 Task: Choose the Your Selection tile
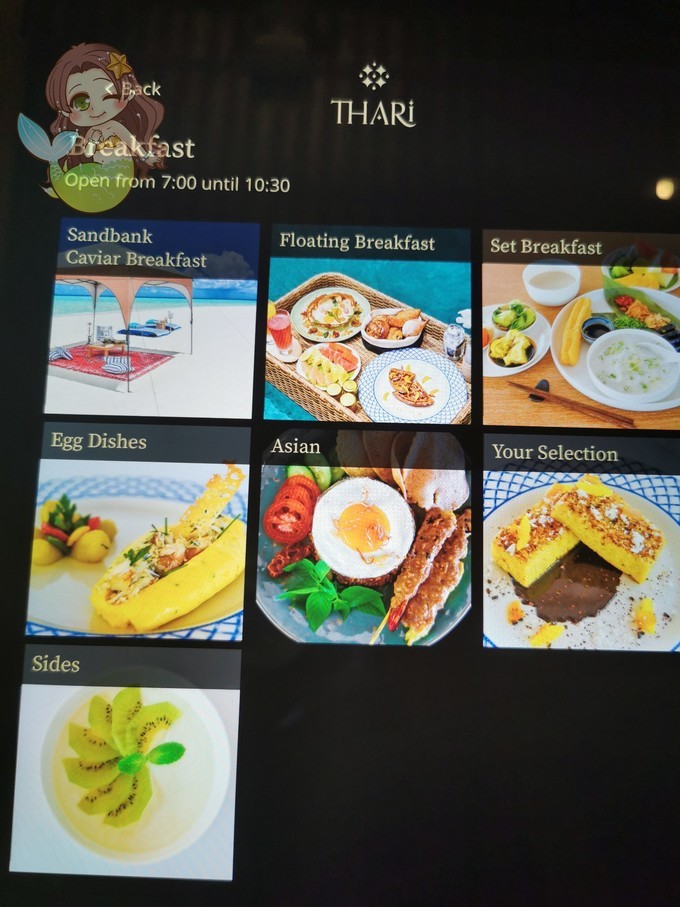[580, 543]
